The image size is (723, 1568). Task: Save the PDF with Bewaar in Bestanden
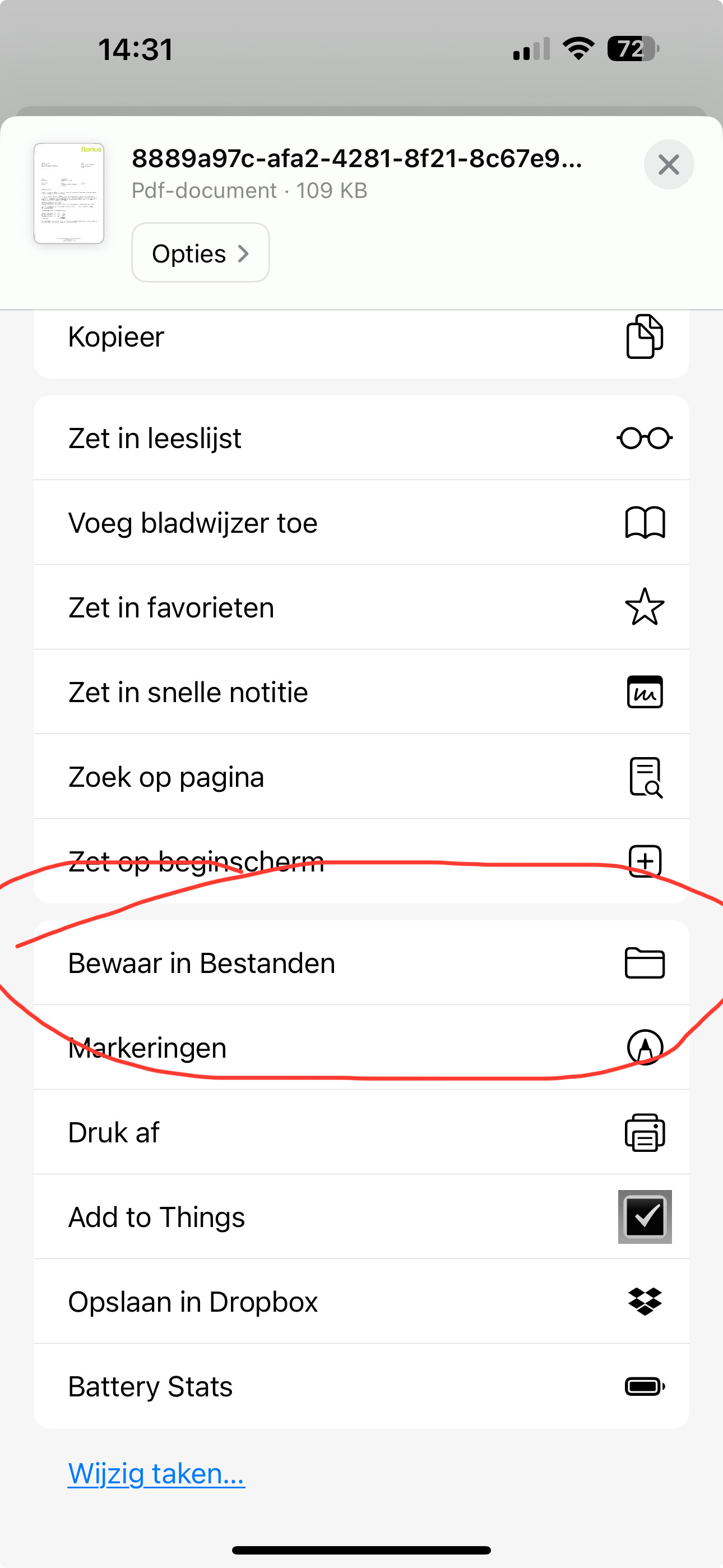tap(360, 963)
